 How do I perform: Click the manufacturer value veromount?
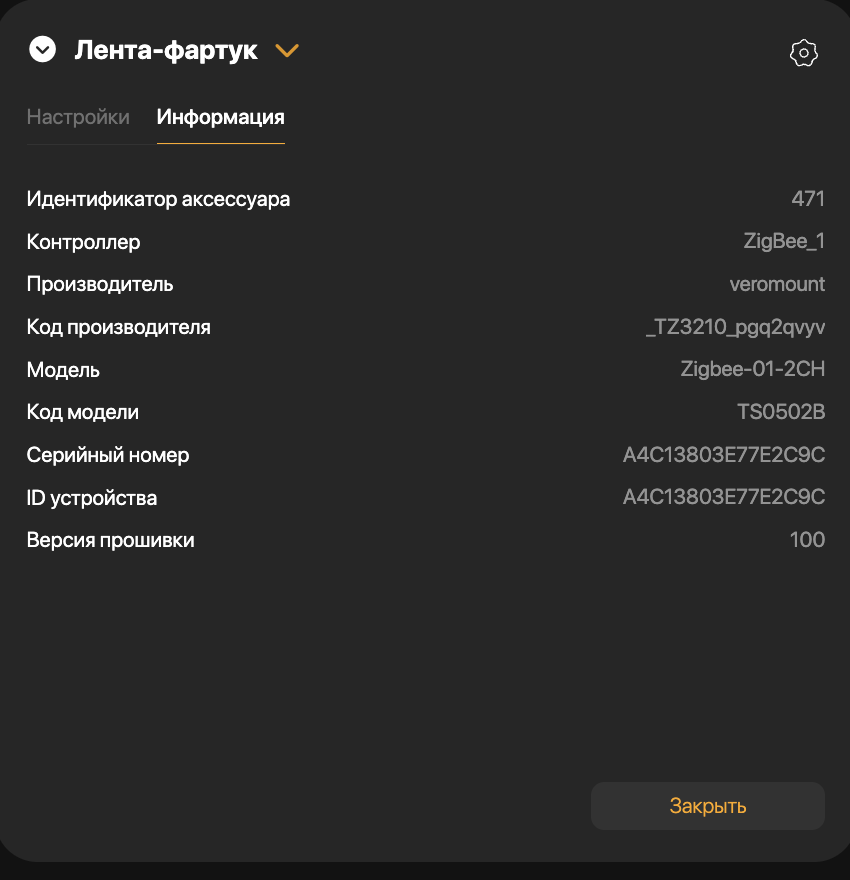(777, 284)
